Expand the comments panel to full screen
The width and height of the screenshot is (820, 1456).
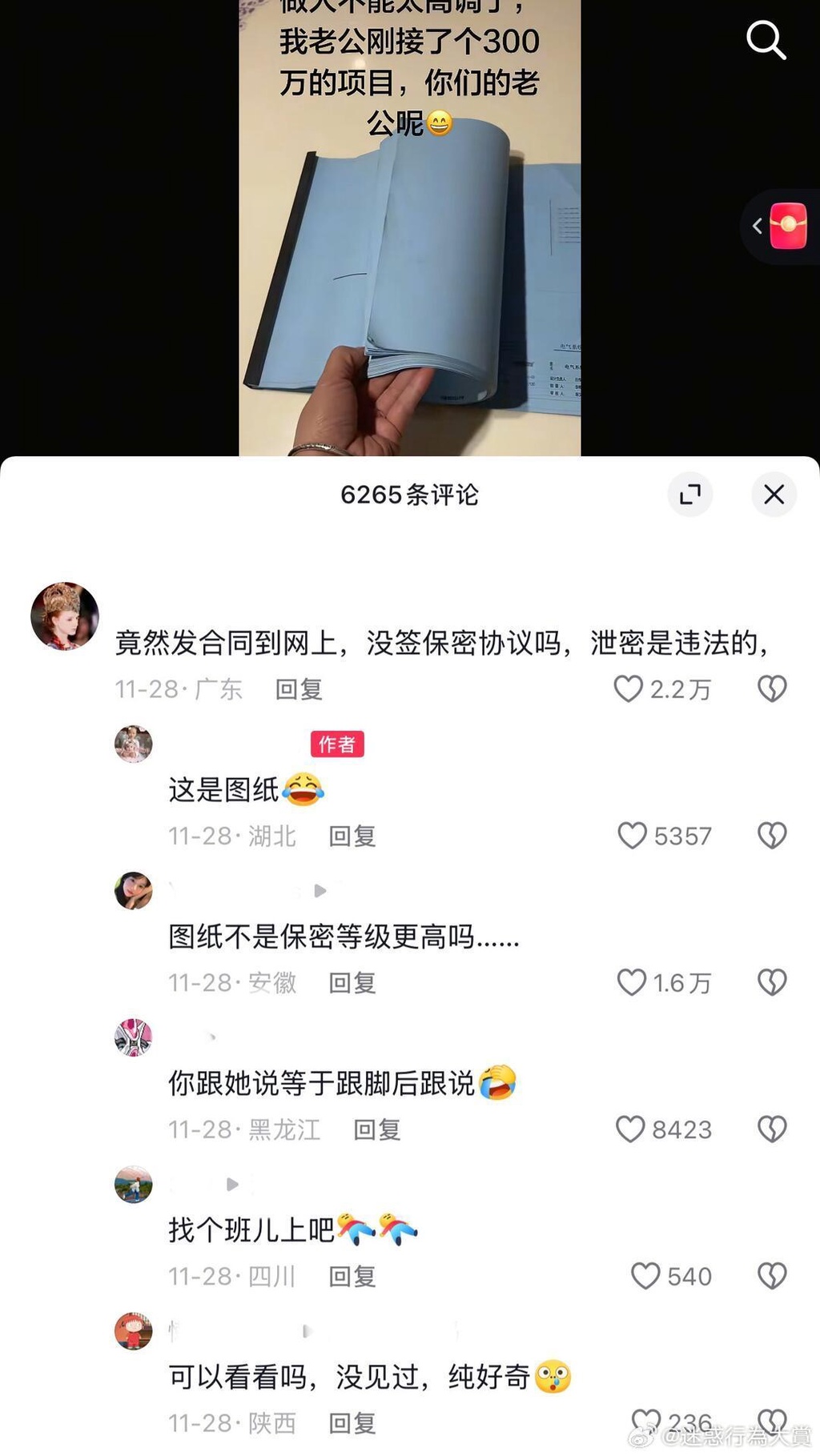690,495
